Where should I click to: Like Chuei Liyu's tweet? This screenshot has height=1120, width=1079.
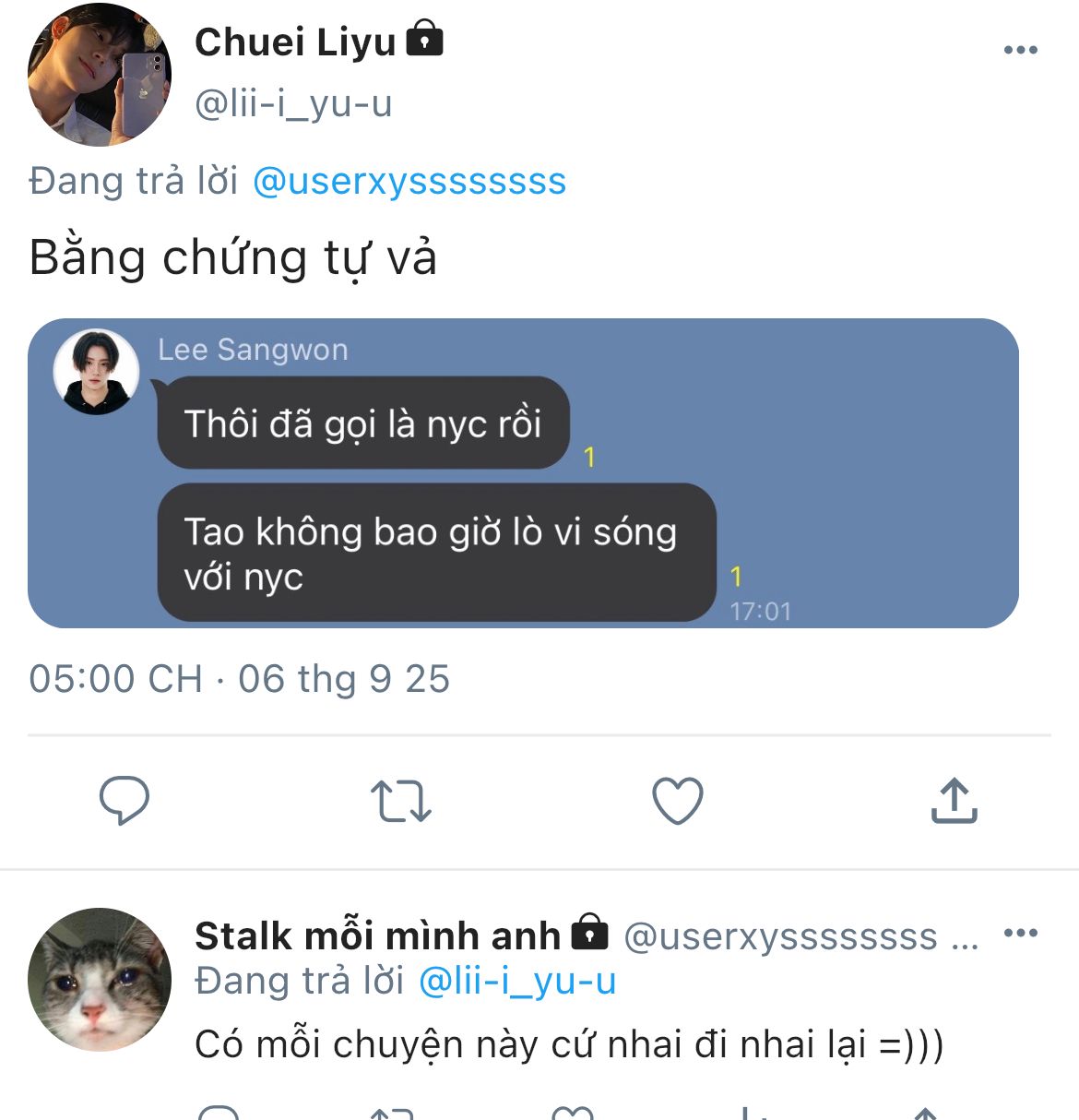pyautogui.click(x=678, y=800)
